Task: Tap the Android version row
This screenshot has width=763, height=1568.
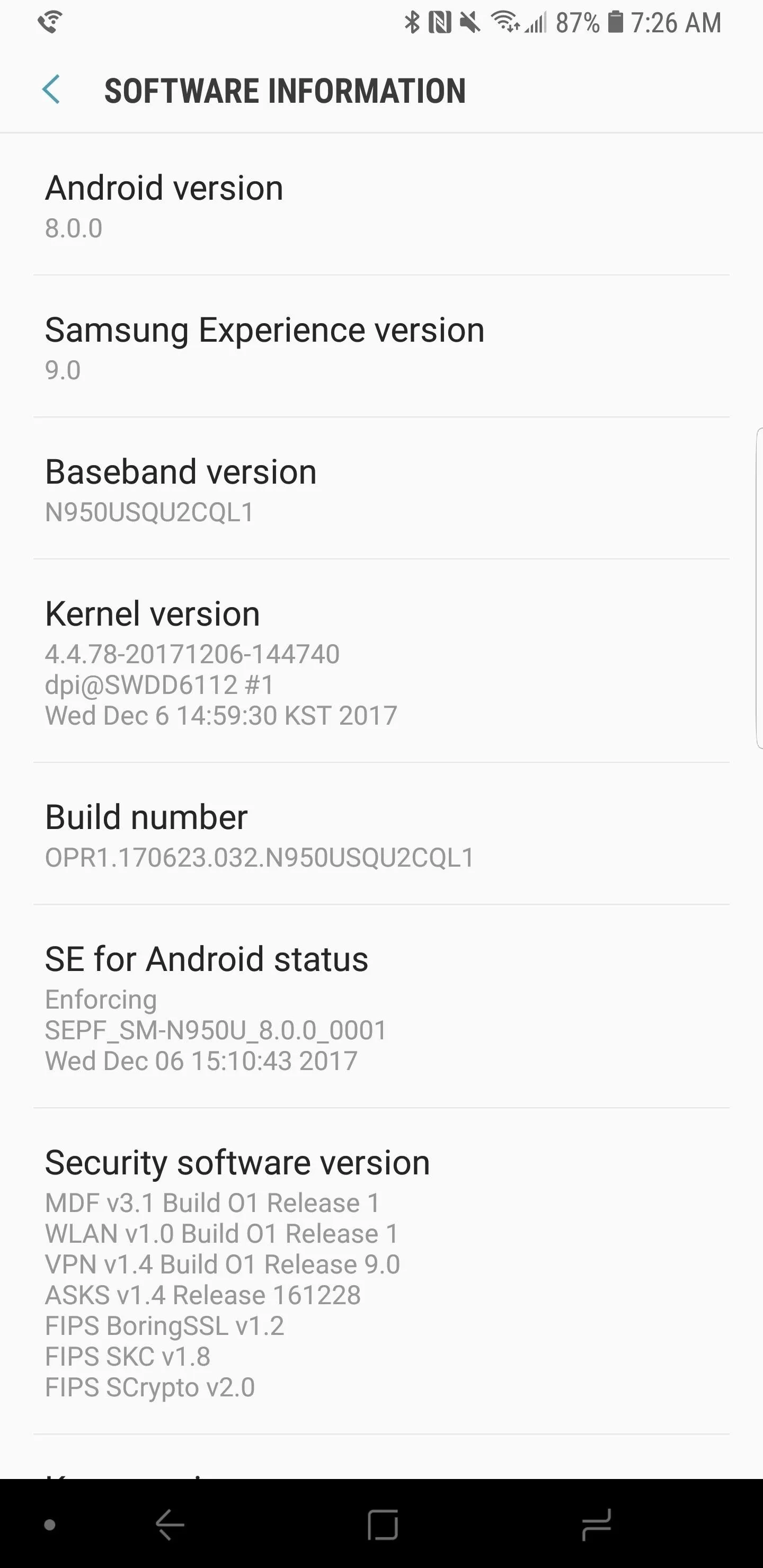Action: tap(381, 204)
